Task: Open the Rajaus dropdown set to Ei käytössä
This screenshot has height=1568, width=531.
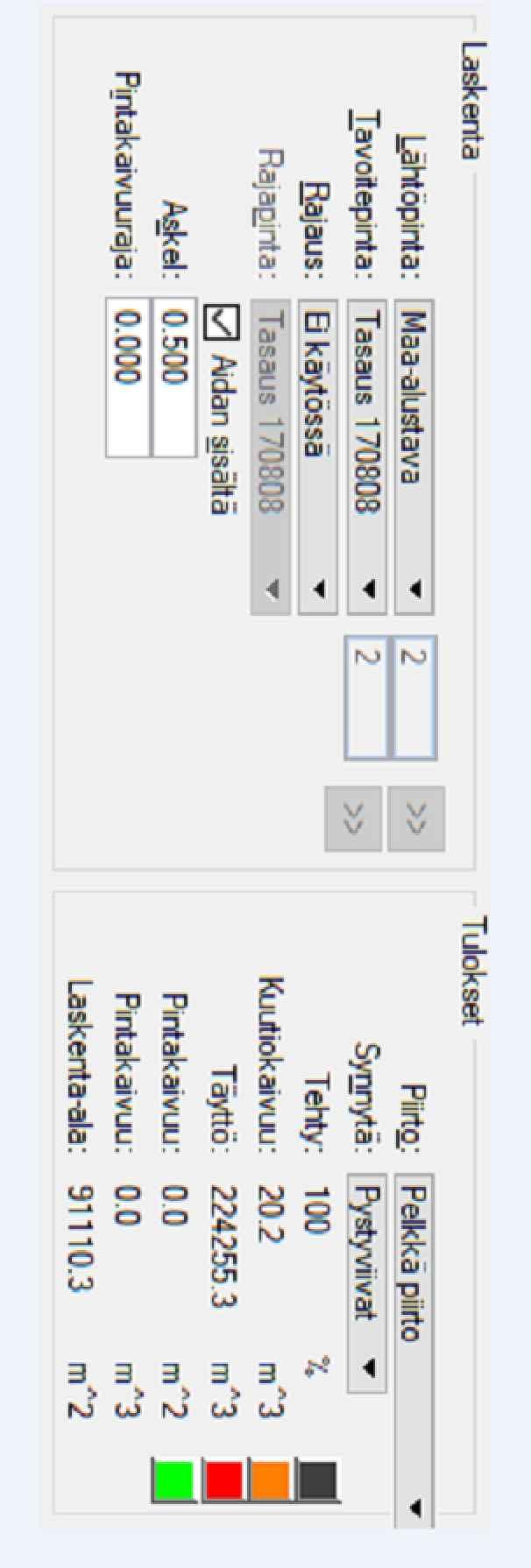Action: [x=317, y=456]
